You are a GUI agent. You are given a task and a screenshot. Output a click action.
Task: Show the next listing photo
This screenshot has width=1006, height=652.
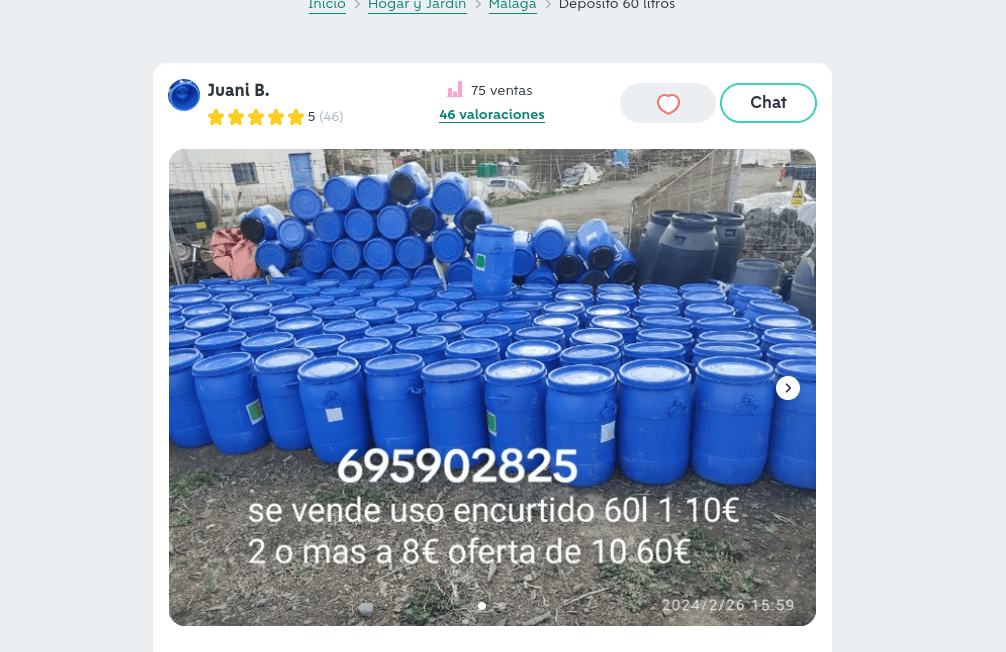[788, 388]
